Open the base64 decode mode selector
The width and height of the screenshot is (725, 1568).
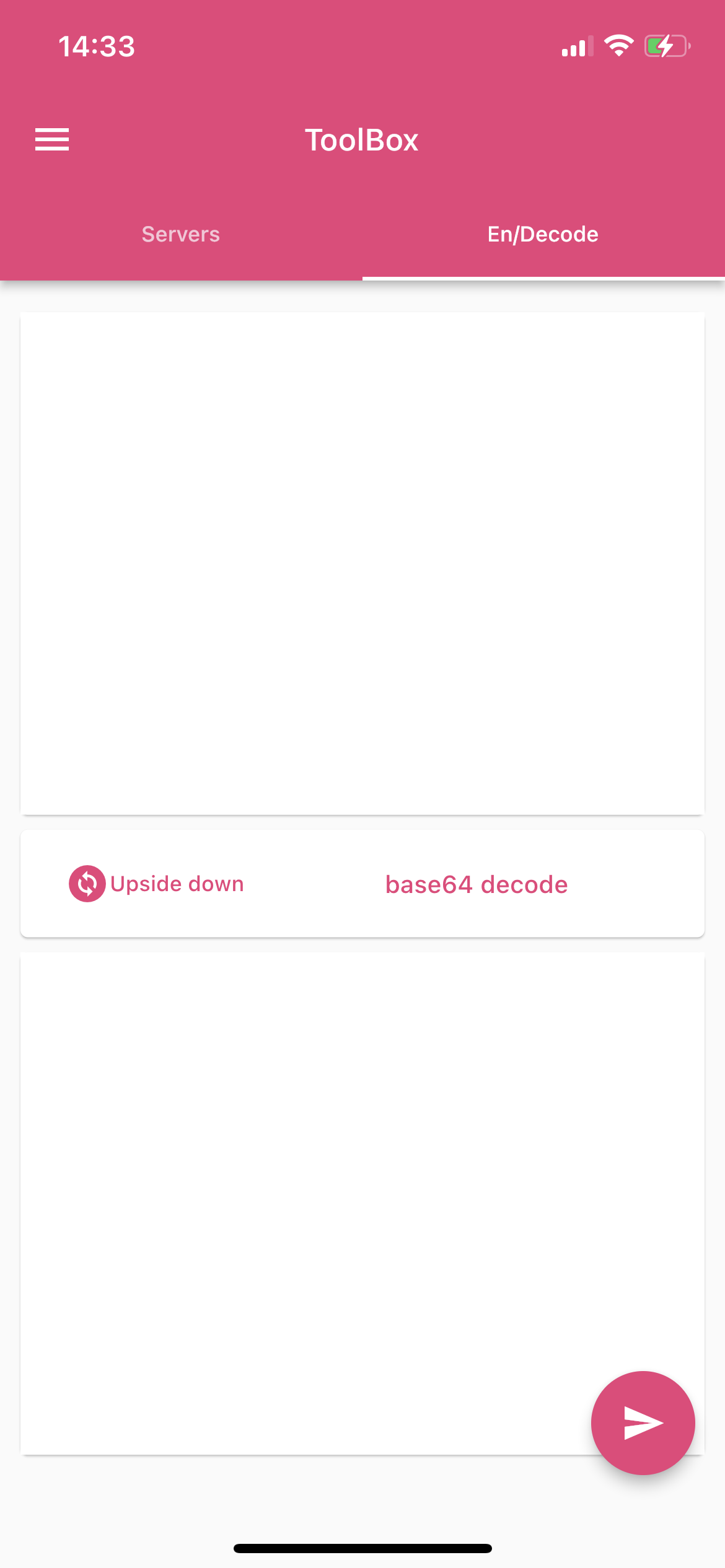pos(476,884)
